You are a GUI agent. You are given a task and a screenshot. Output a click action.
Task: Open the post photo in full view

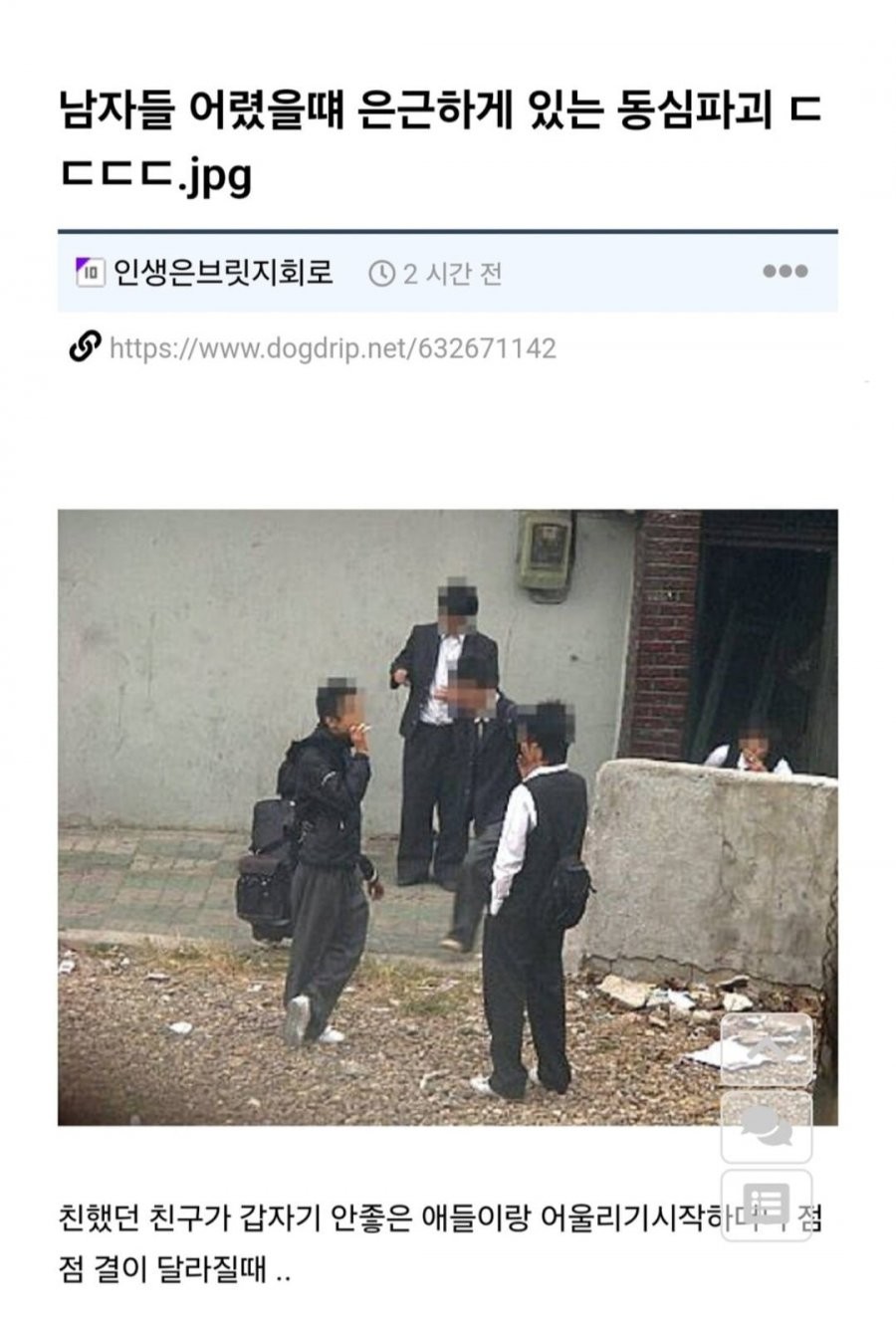(x=398, y=816)
